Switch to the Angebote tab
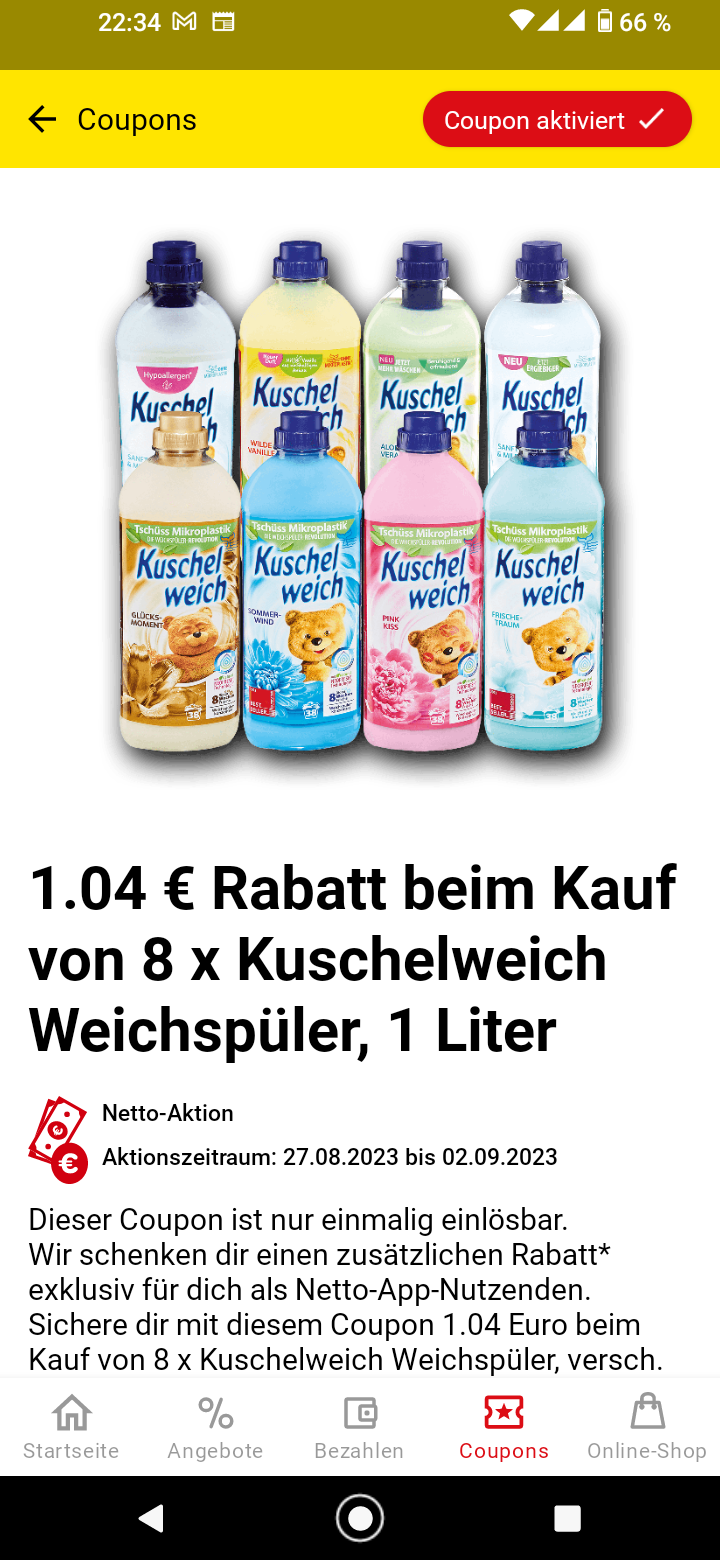 215,1427
